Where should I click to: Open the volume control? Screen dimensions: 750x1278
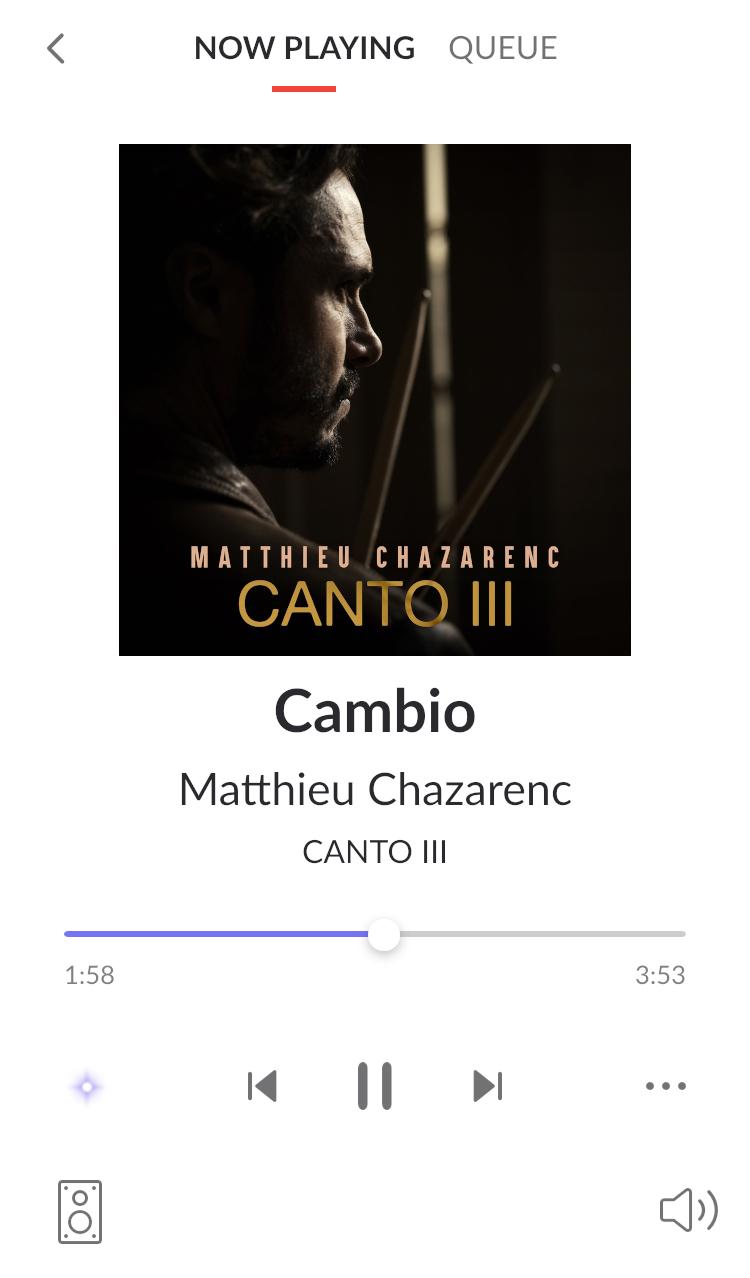pyautogui.click(x=689, y=1211)
